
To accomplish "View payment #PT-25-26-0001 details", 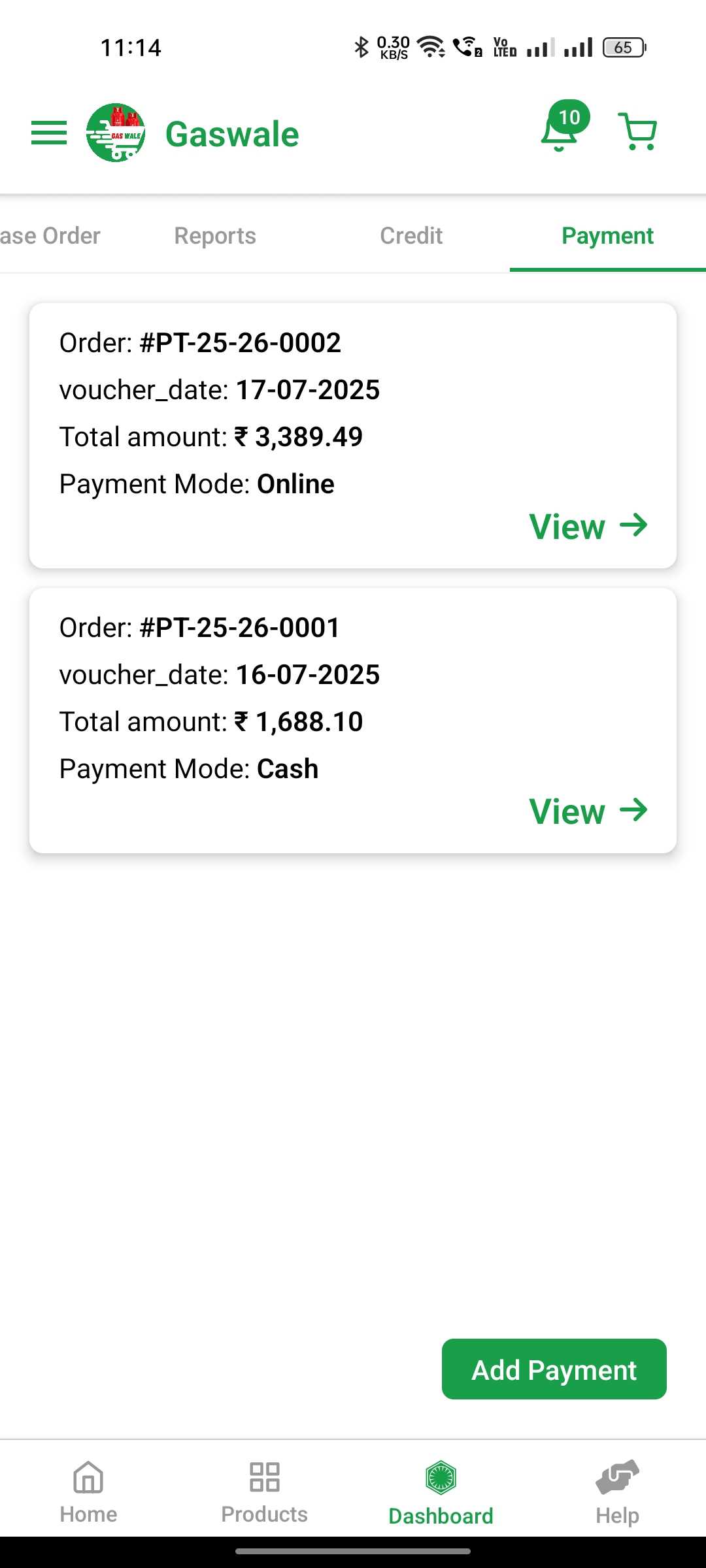I will click(x=587, y=811).
